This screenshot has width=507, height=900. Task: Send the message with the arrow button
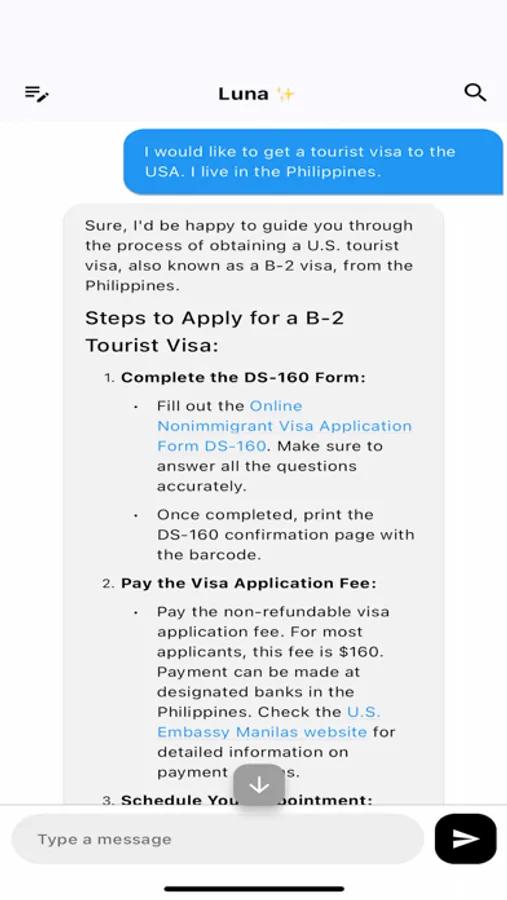[466, 839]
